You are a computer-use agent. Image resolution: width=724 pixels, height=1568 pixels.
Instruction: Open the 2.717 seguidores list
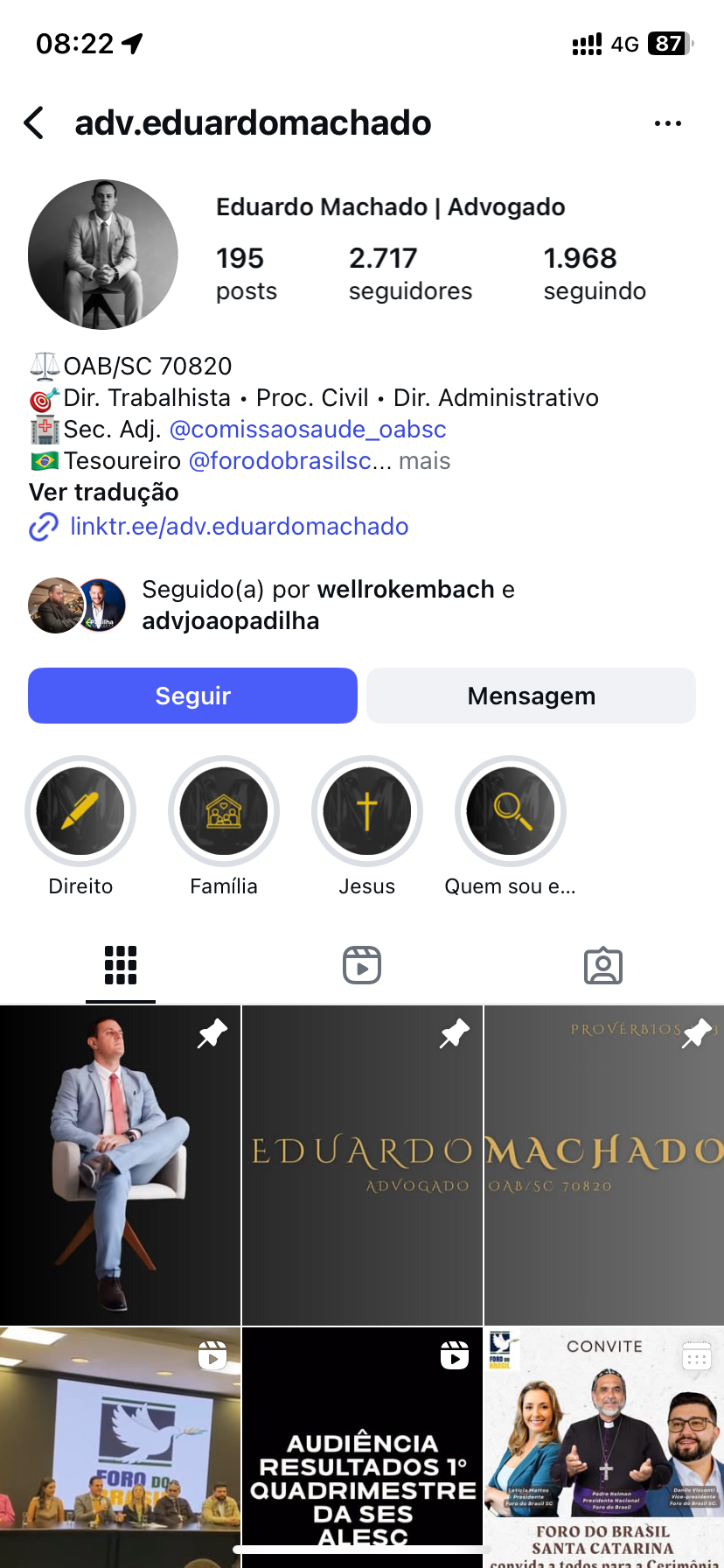(410, 273)
